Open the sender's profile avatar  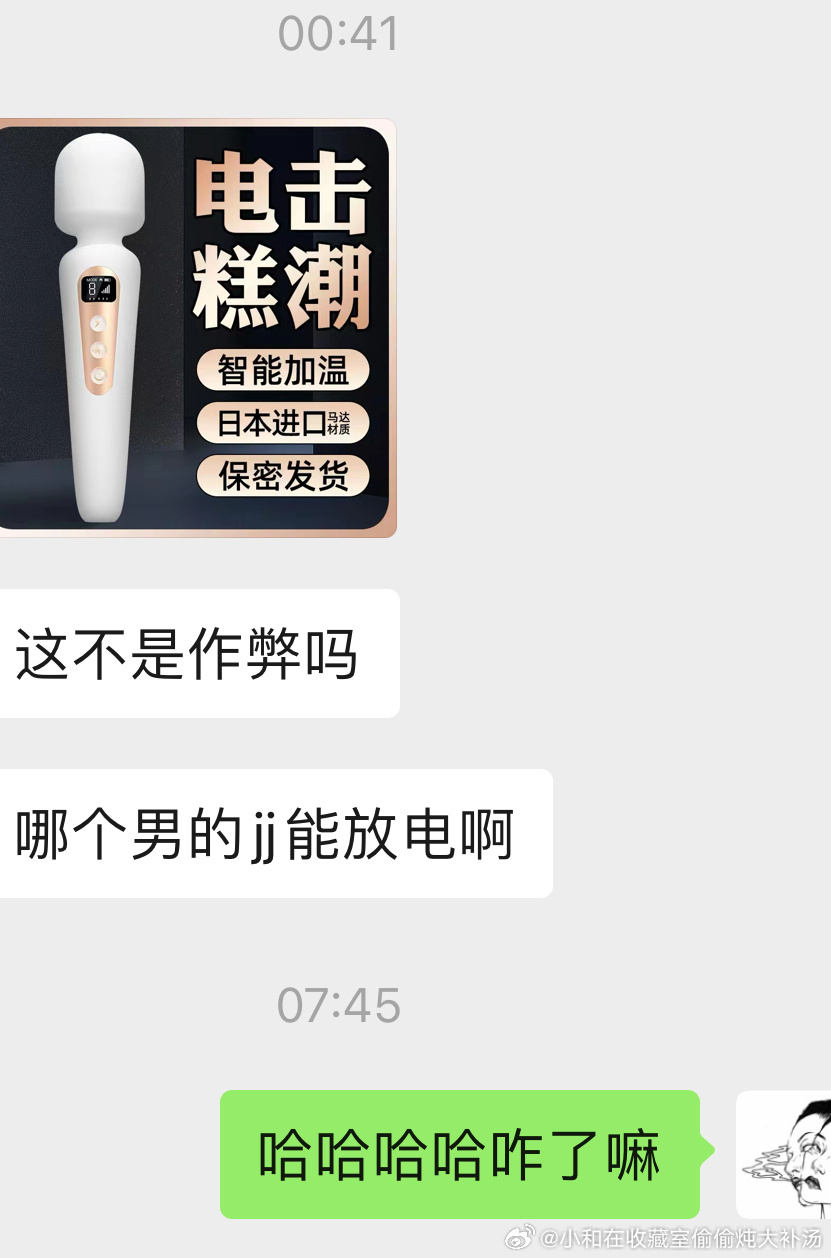784,1153
